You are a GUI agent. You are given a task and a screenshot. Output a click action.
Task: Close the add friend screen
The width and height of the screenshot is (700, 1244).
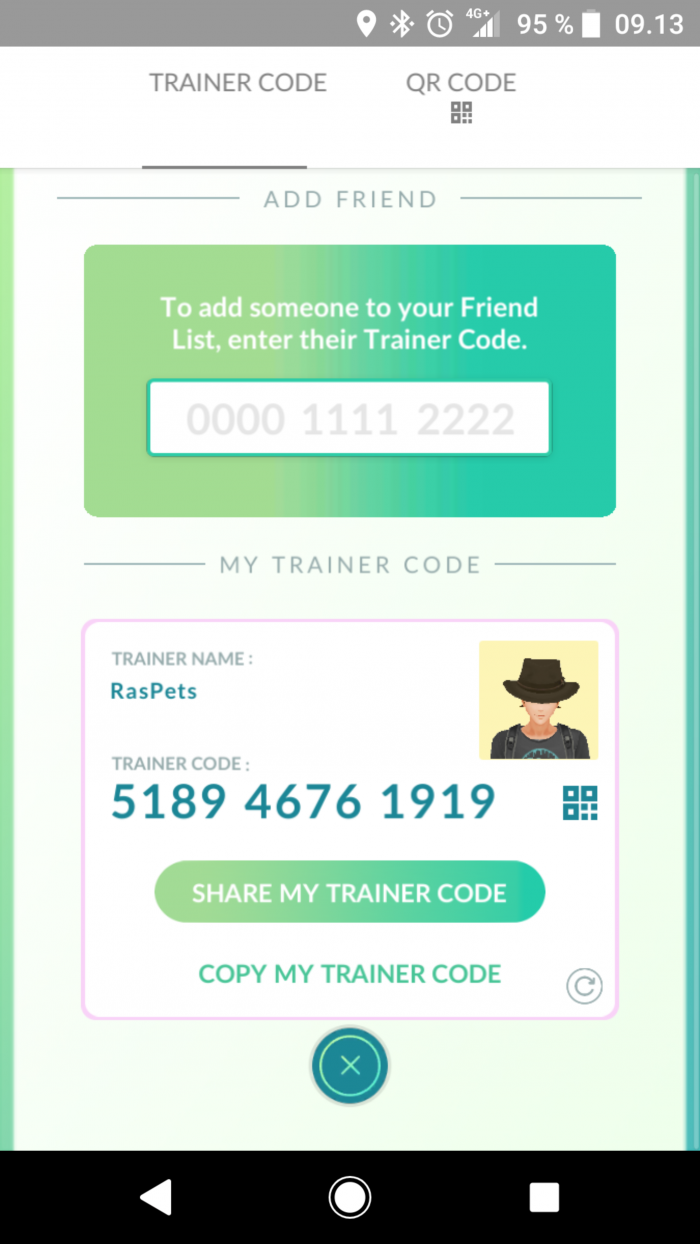click(x=349, y=1065)
